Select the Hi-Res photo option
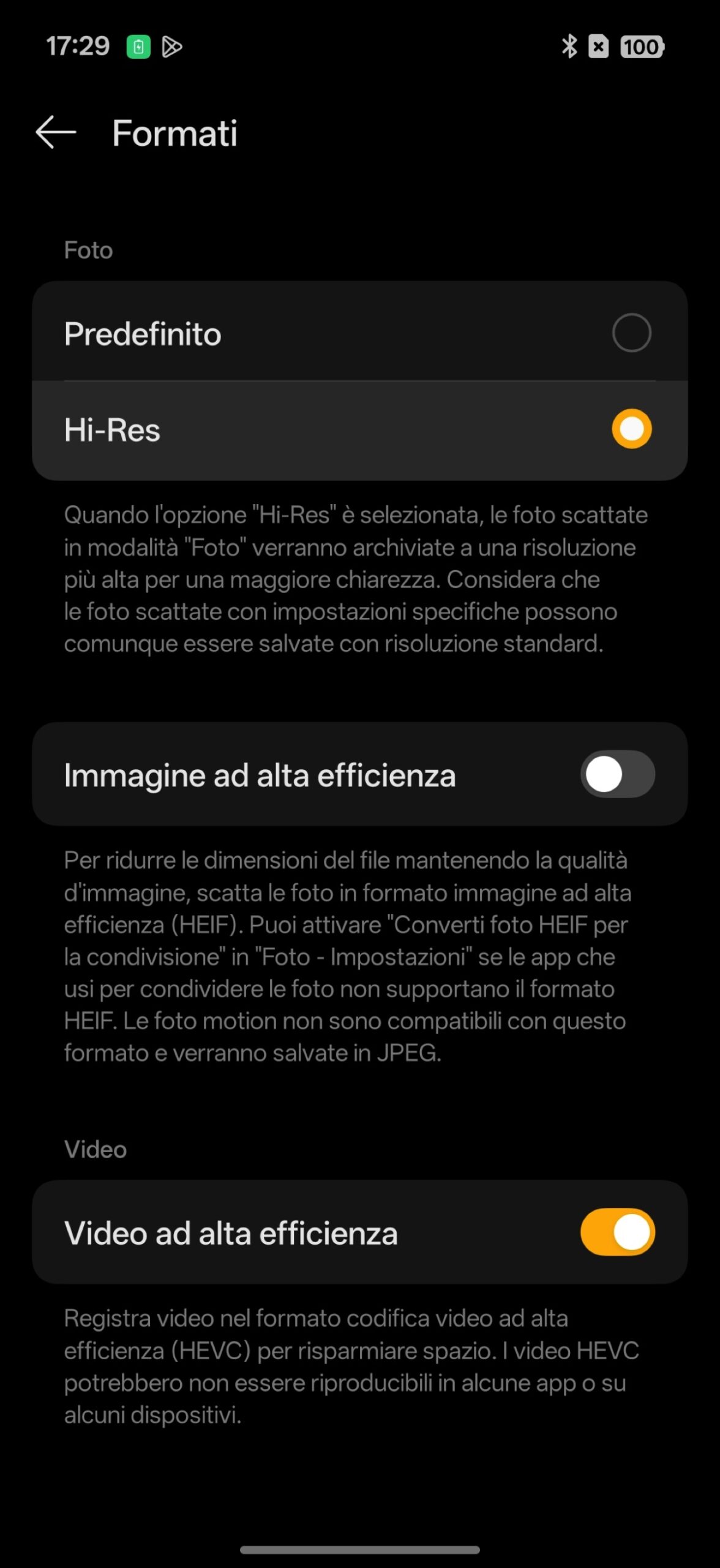 coord(631,429)
